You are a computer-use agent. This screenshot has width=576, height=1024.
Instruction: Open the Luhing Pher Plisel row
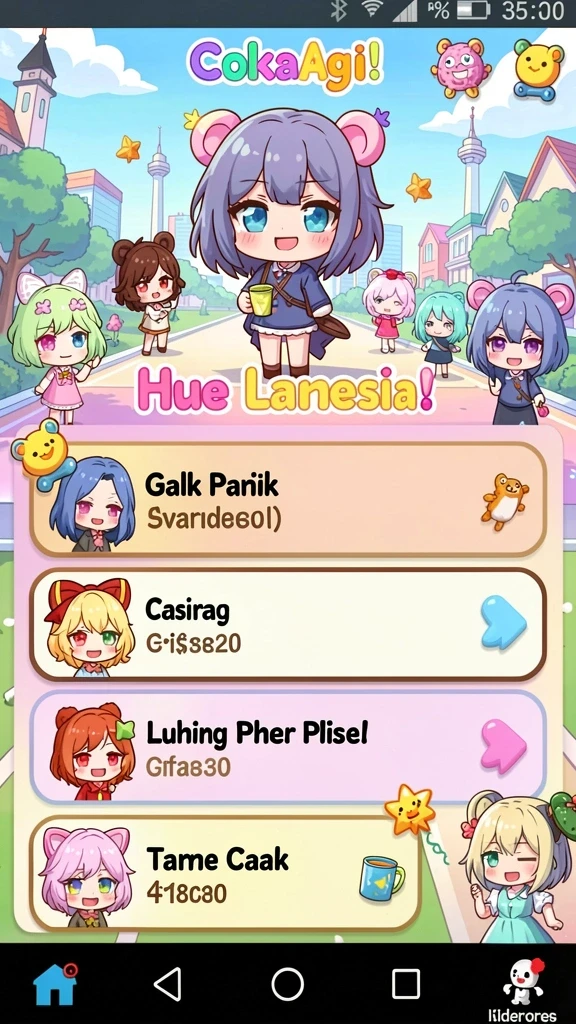pos(287,746)
